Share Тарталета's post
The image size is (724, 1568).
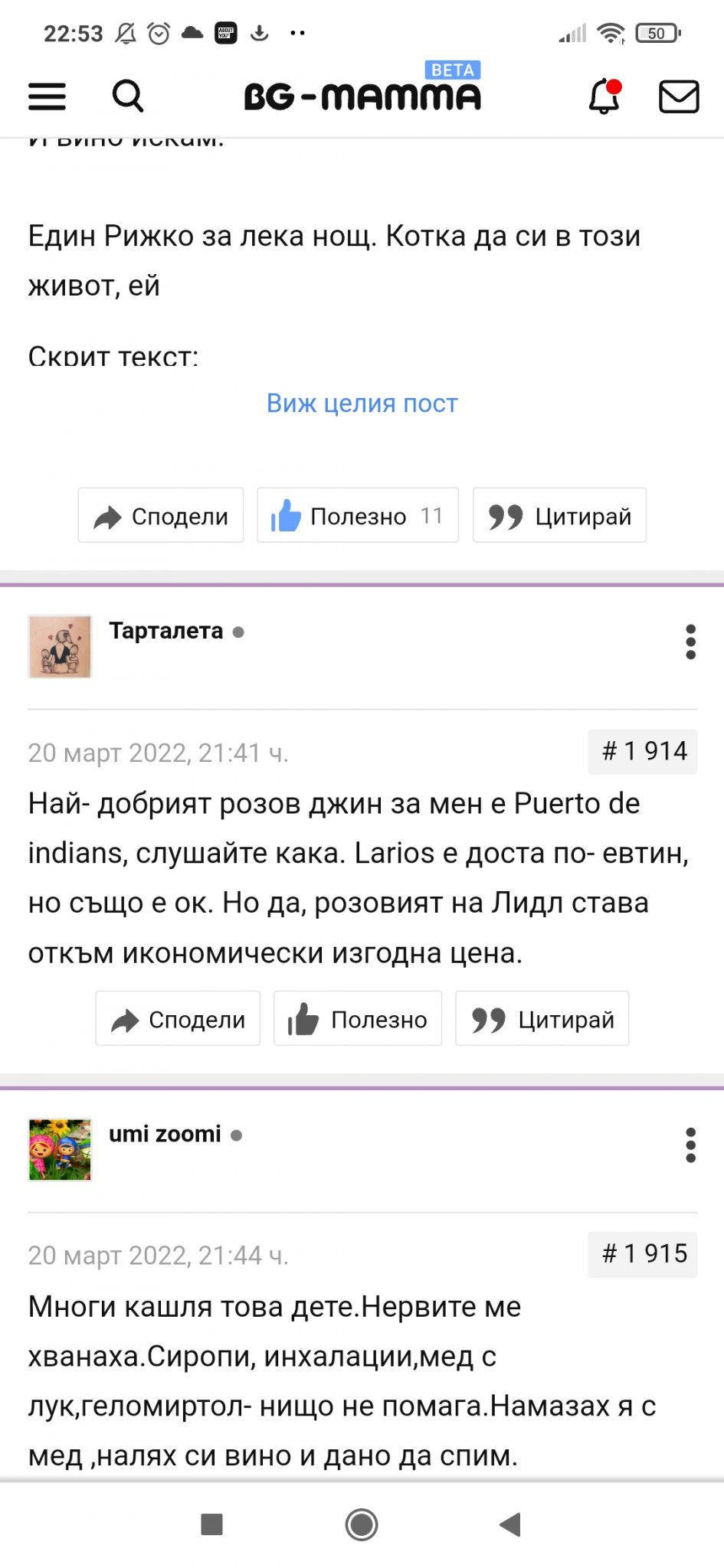[178, 1019]
